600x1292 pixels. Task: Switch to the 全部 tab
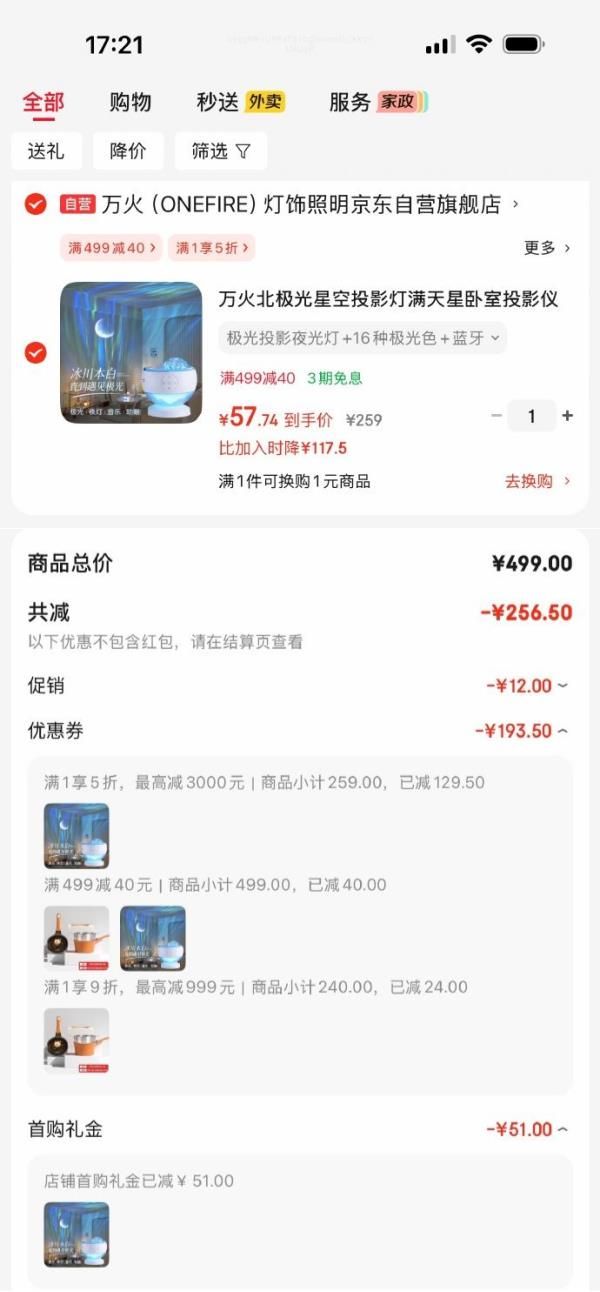coord(43,102)
